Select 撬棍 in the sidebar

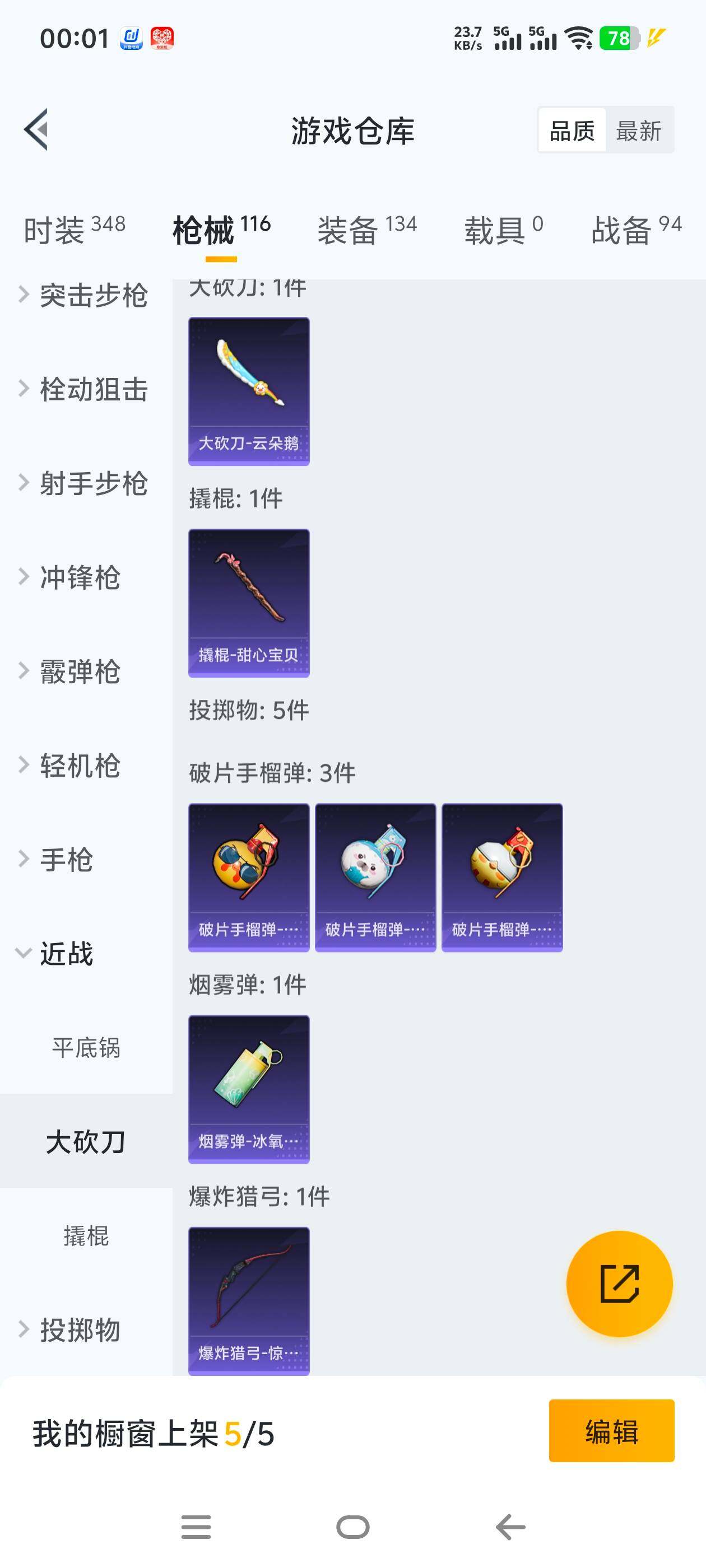tap(86, 1236)
